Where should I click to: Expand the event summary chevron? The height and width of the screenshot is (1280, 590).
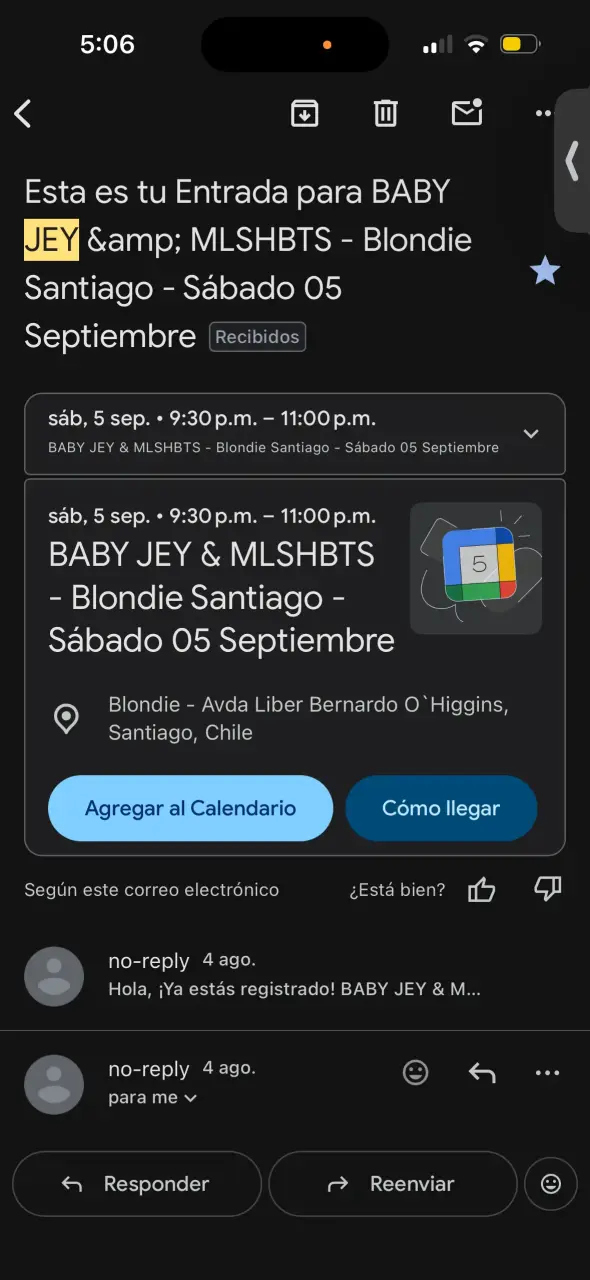[x=532, y=433]
